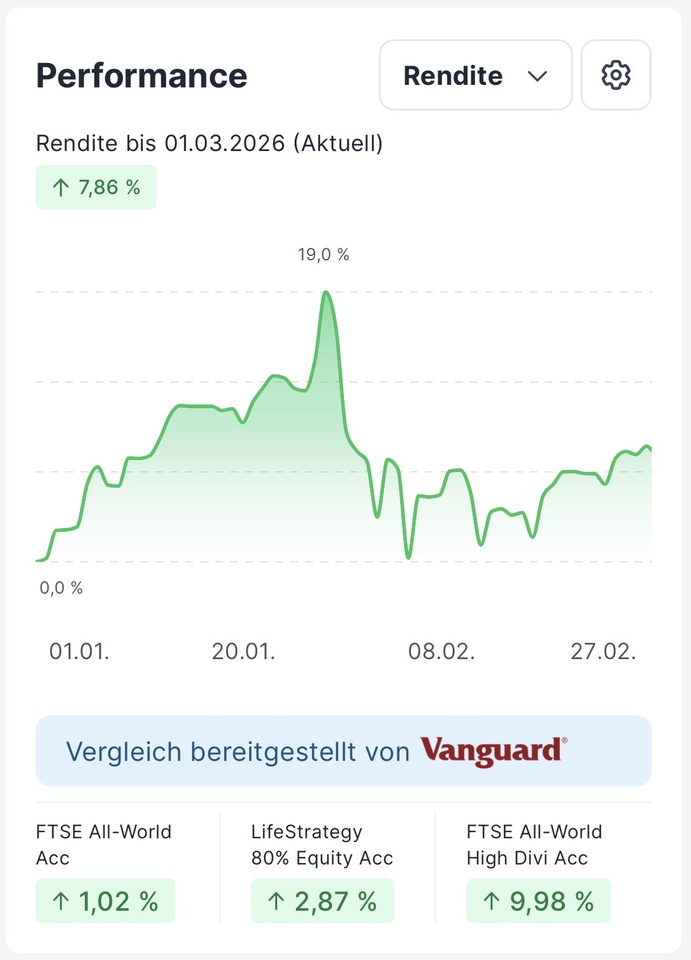
Task: Open the performance chart settings gear
Action: (616, 75)
